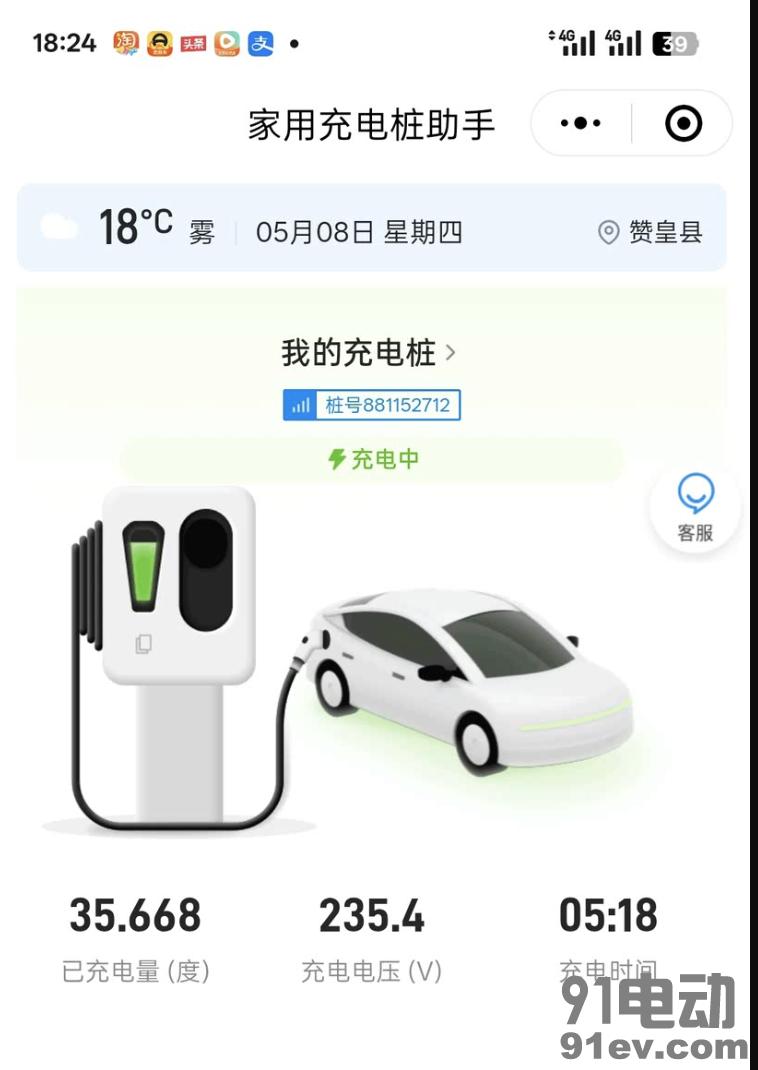Tap the 赞皇县 location selector
Viewport: 758px width, 1070px height.
(651, 233)
